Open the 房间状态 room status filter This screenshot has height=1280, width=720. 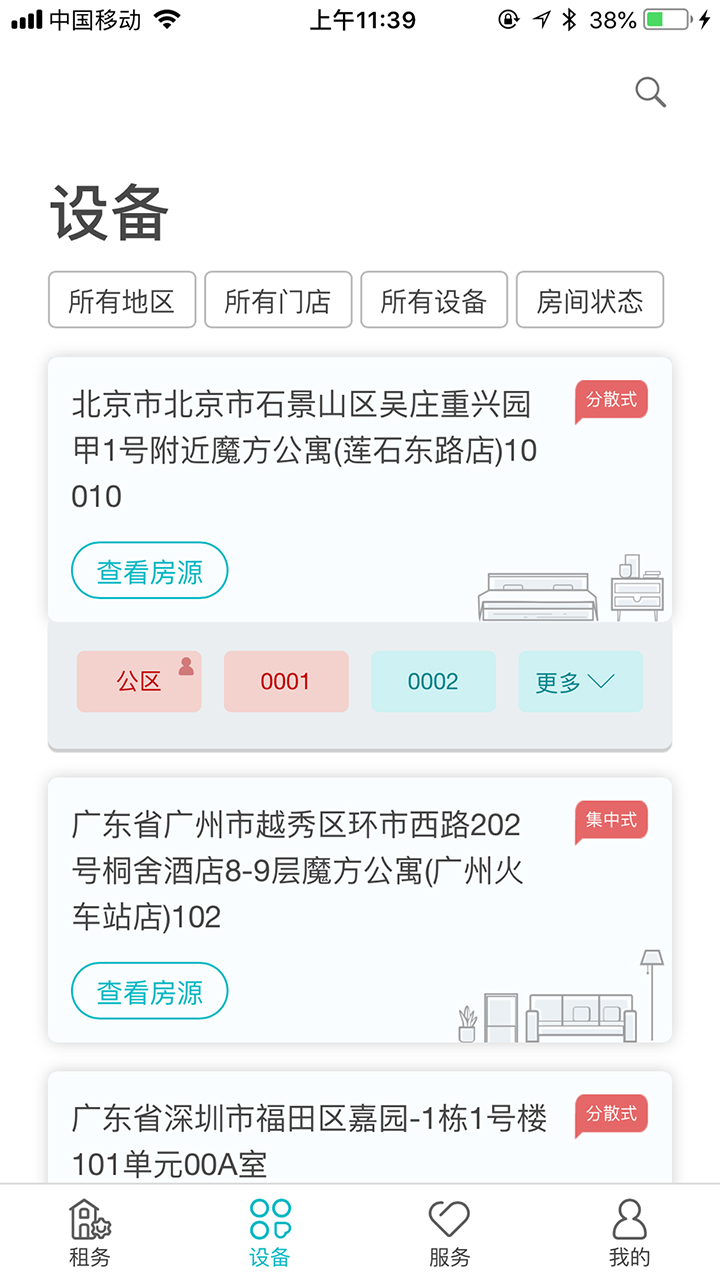click(x=589, y=300)
